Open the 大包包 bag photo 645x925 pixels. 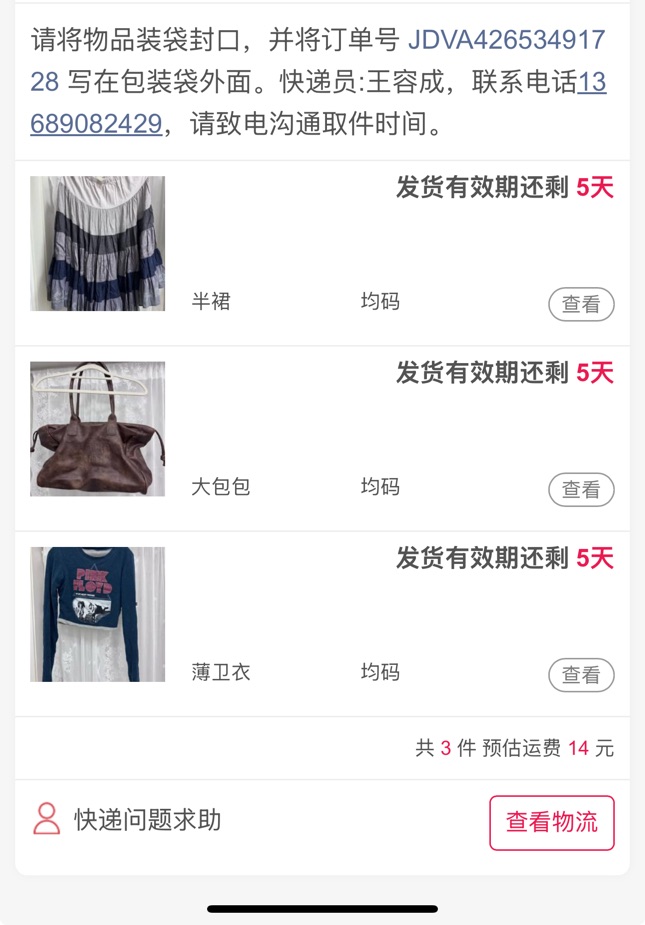coord(97,429)
